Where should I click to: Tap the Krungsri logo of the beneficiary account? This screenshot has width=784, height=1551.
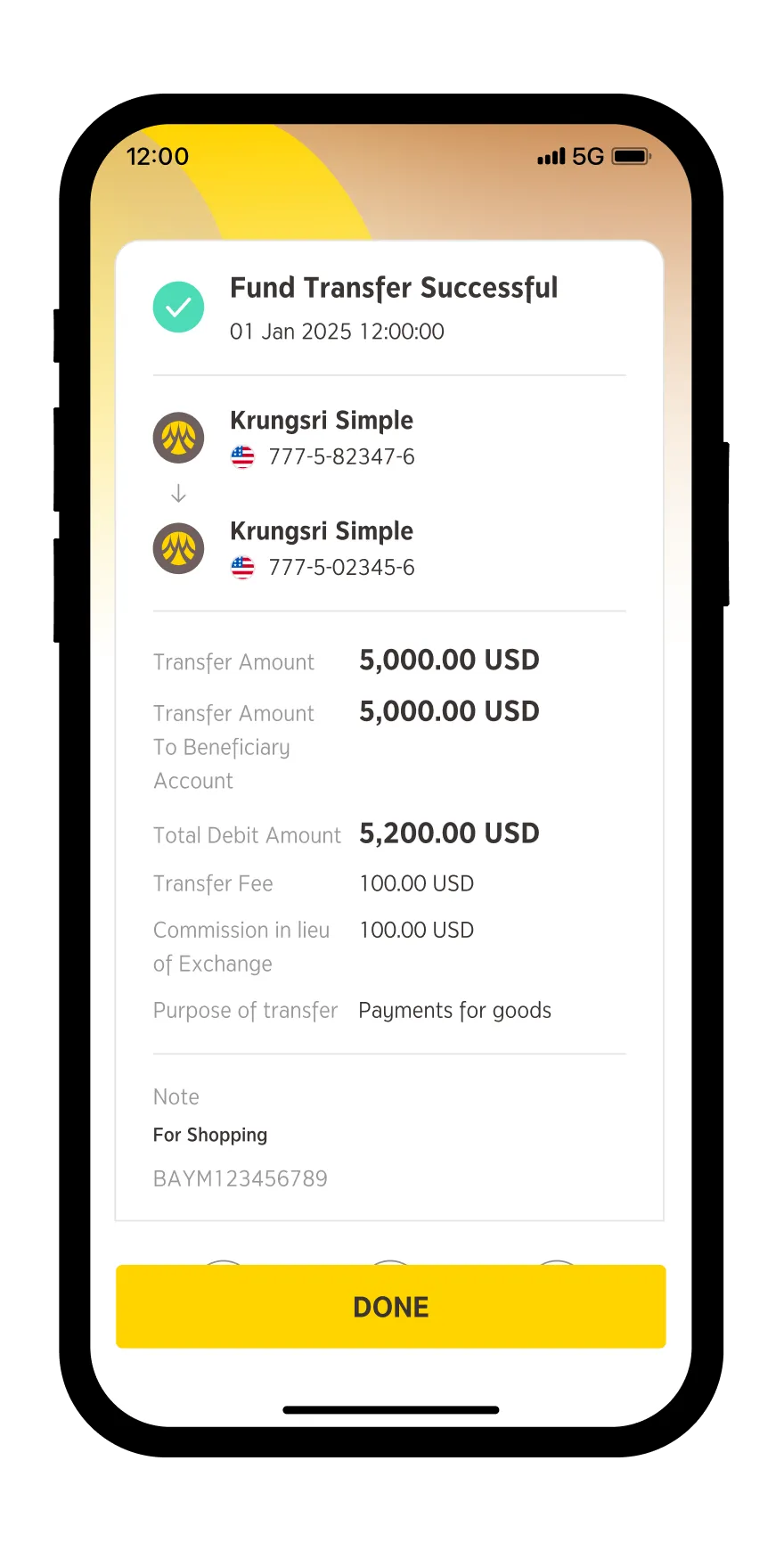point(178,548)
